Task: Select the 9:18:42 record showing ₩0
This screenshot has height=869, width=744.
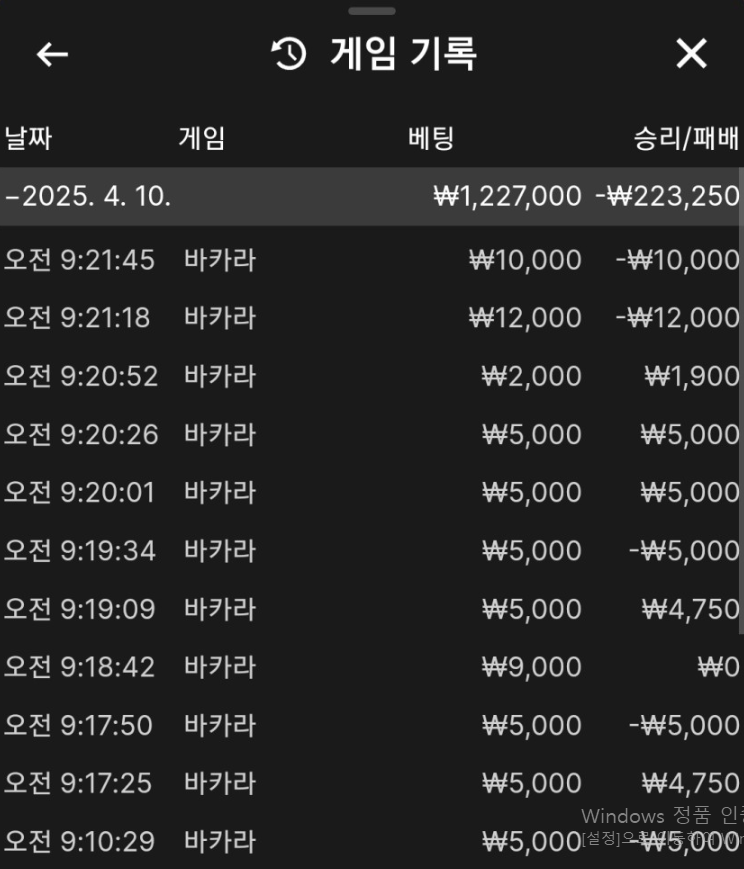Action: [x=372, y=666]
